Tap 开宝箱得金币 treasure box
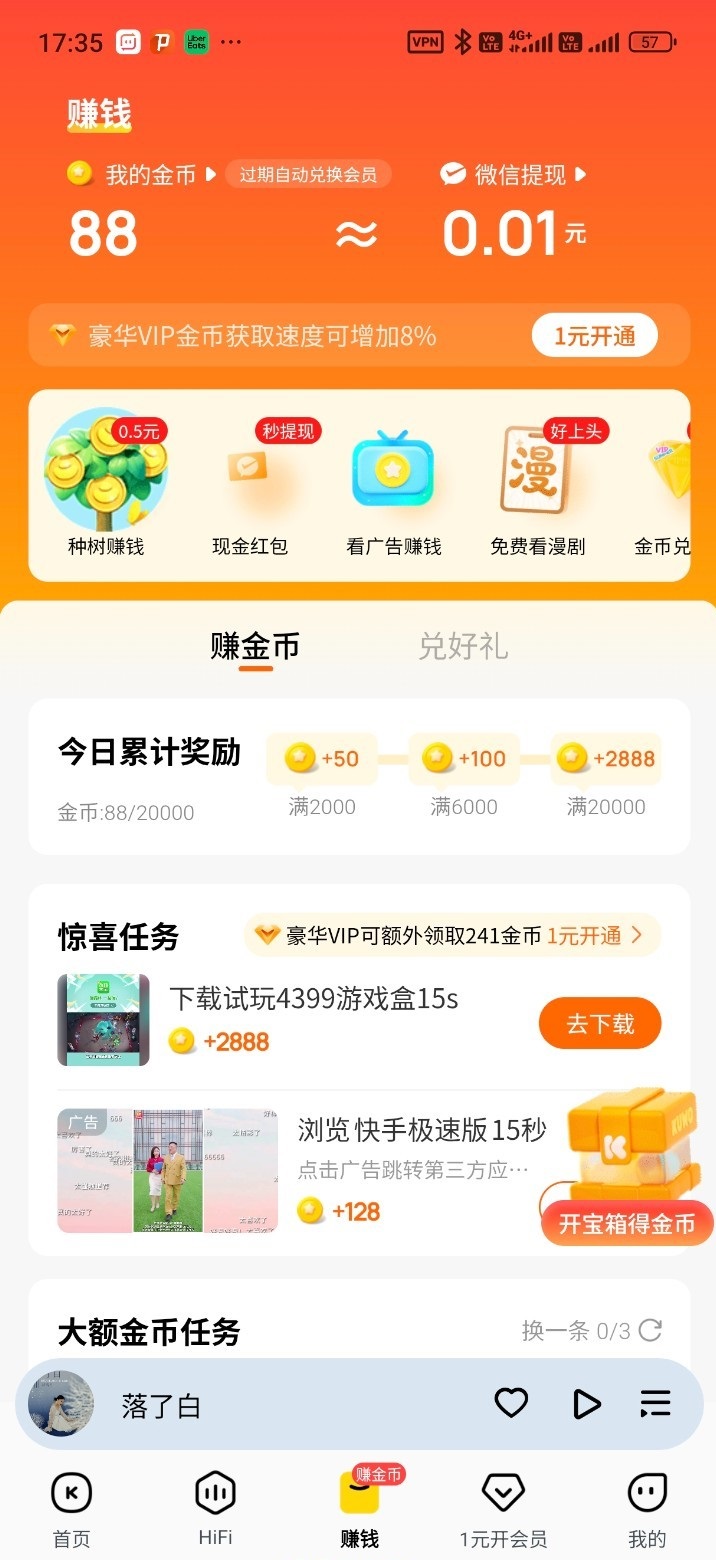 (x=628, y=1170)
